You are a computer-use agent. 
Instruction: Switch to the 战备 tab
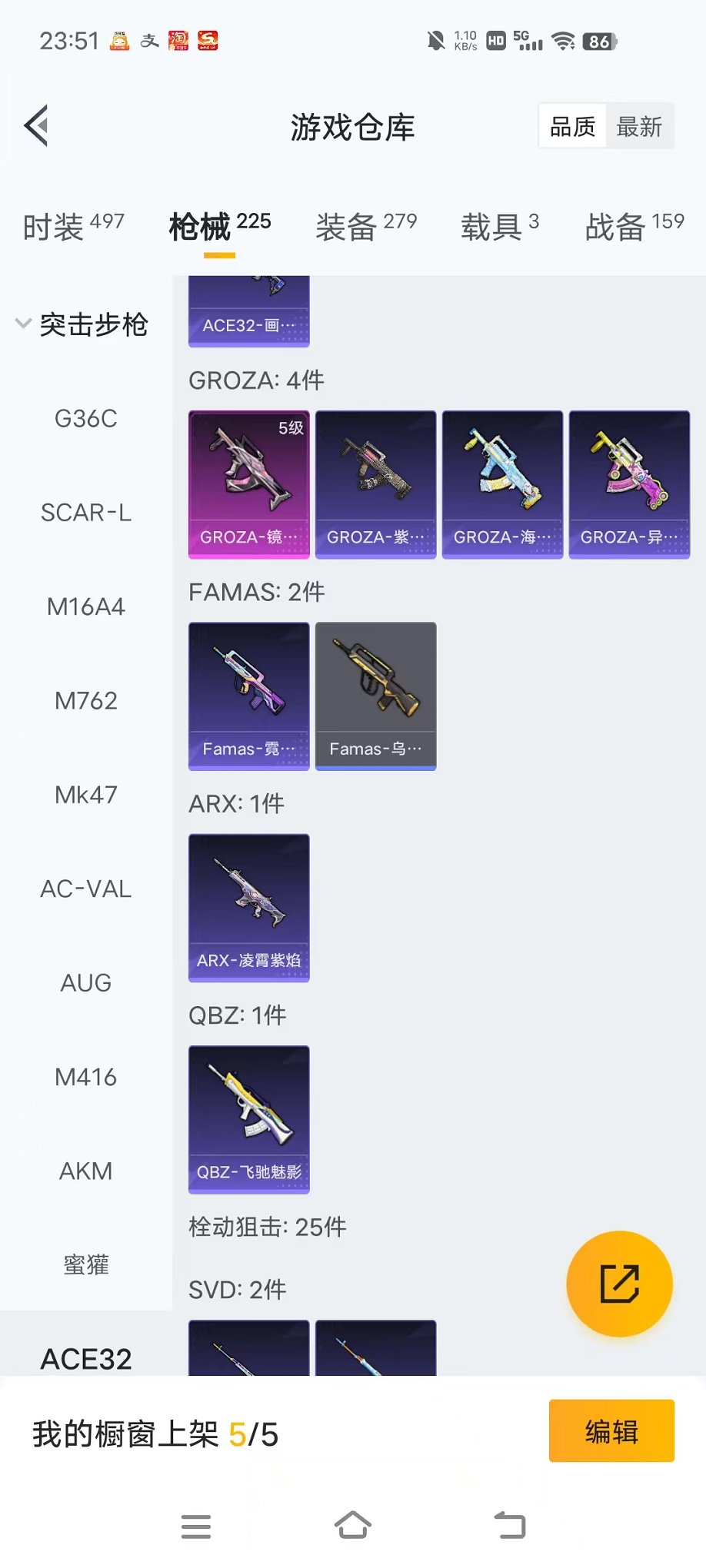pyautogui.click(x=634, y=226)
